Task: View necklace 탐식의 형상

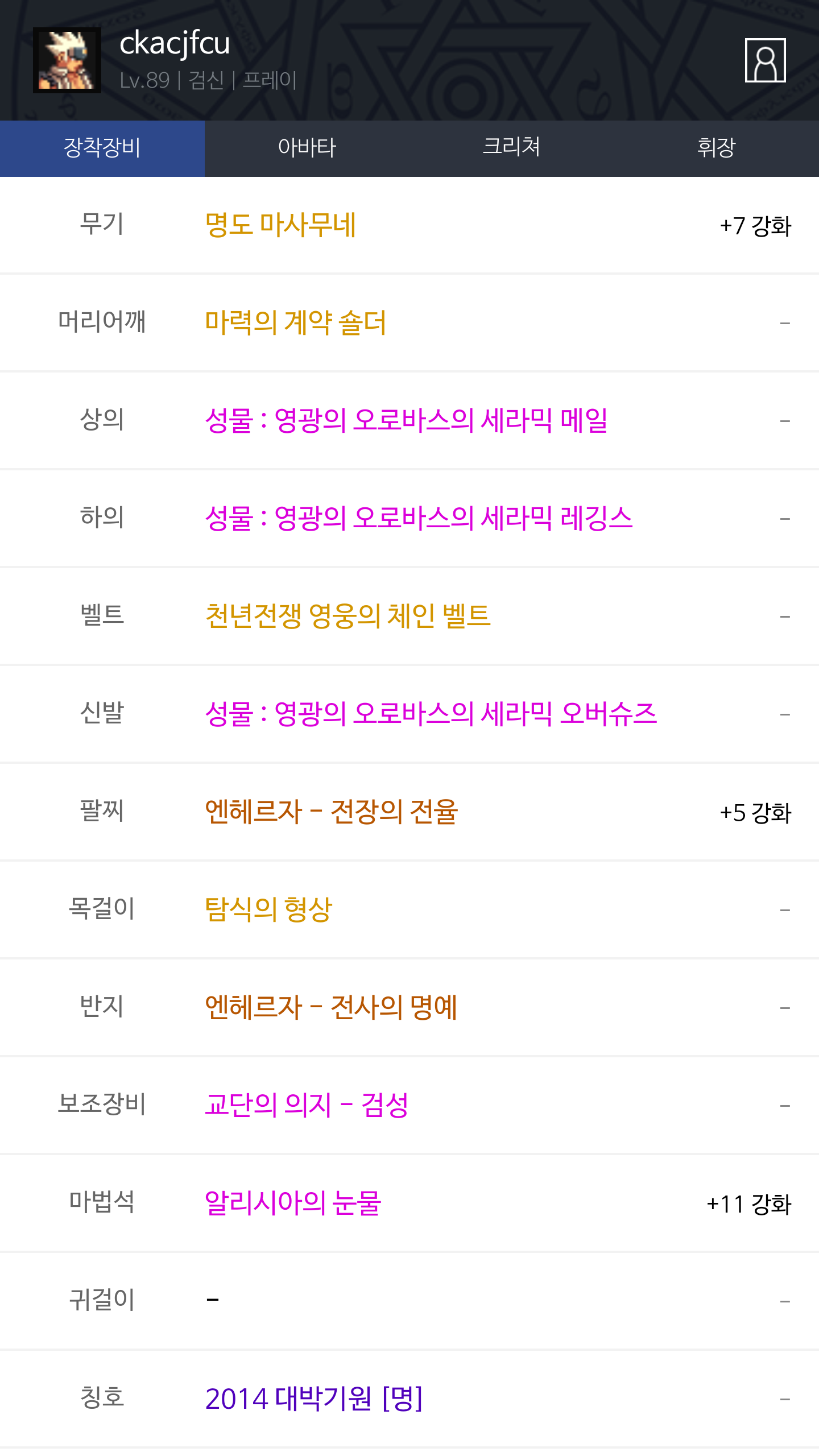Action: pyautogui.click(x=268, y=910)
